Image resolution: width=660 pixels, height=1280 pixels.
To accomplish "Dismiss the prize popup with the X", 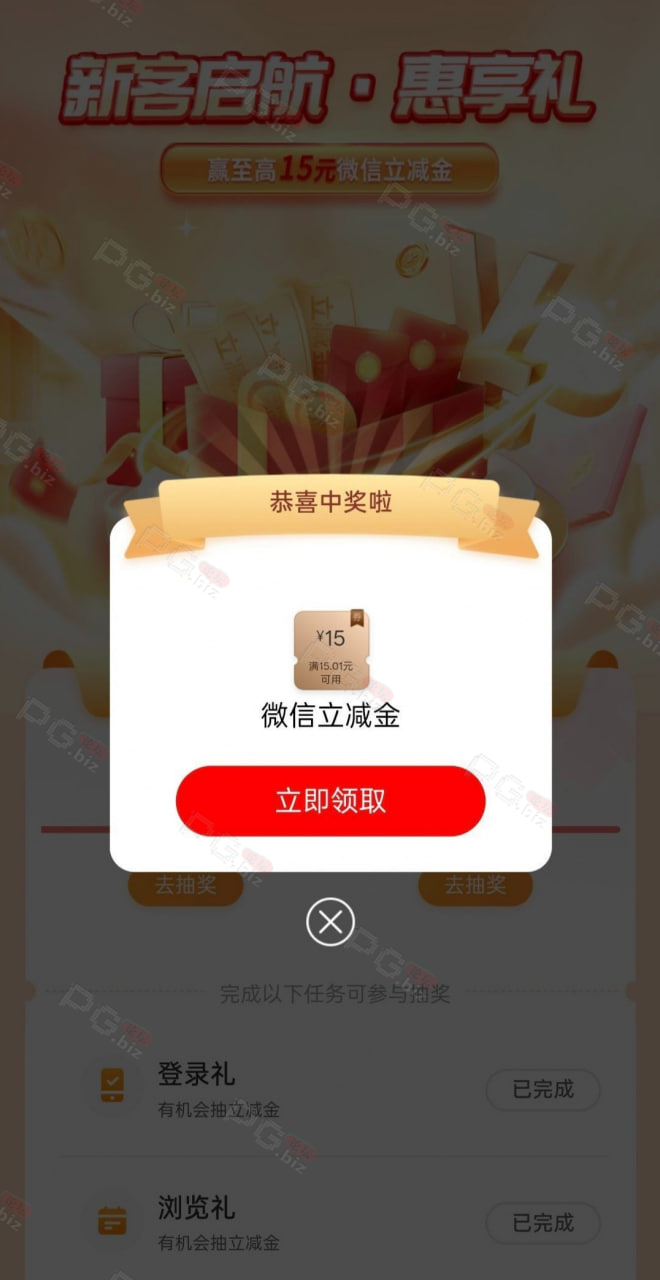I will pyautogui.click(x=330, y=921).
